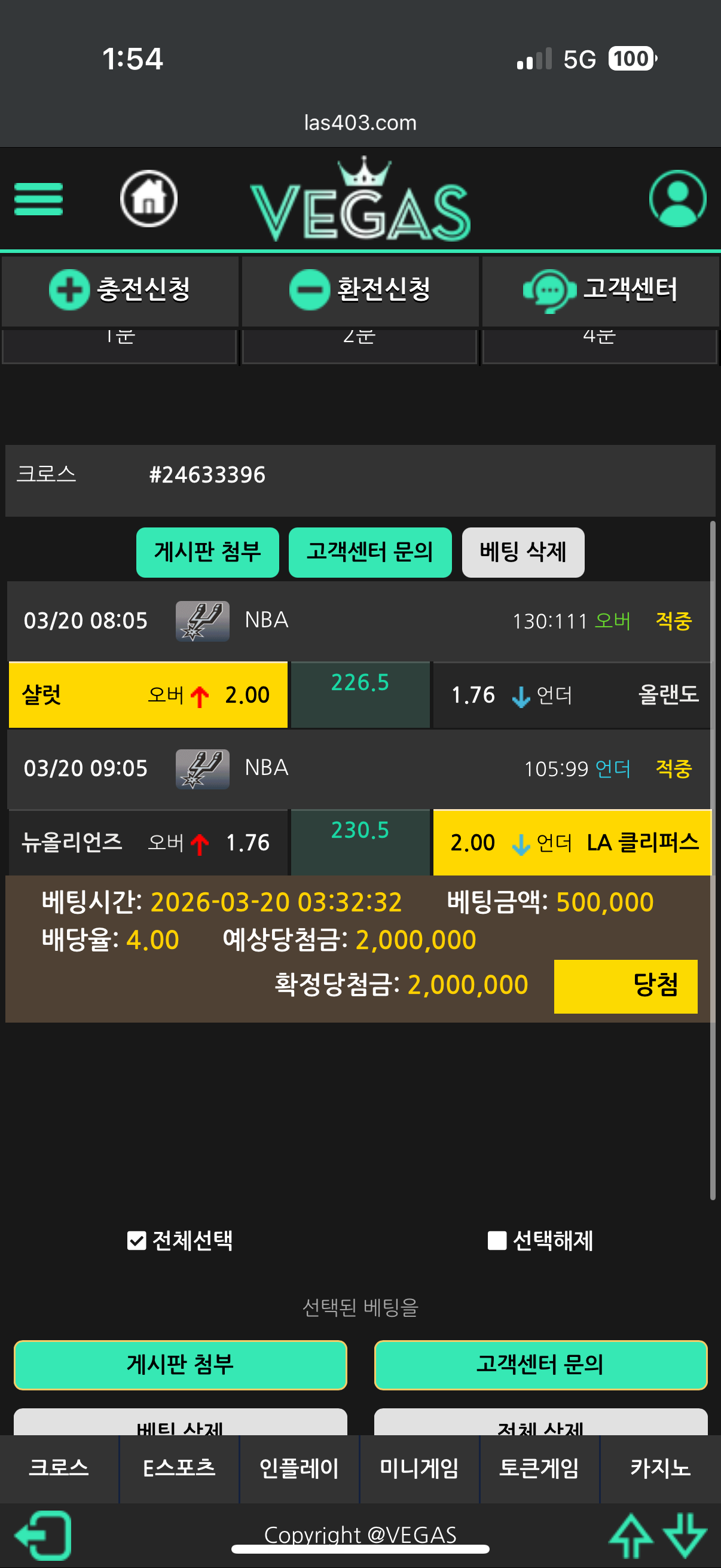Go to the home page icon
The width and height of the screenshot is (721, 1568).
[148, 199]
